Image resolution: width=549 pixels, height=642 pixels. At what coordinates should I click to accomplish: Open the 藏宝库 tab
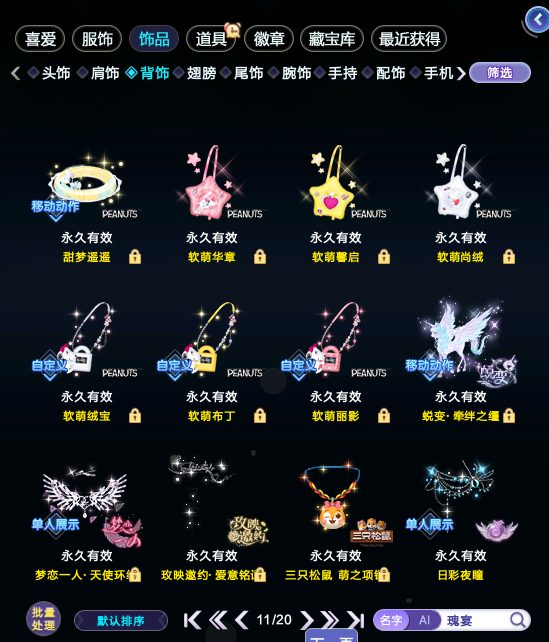[332, 39]
